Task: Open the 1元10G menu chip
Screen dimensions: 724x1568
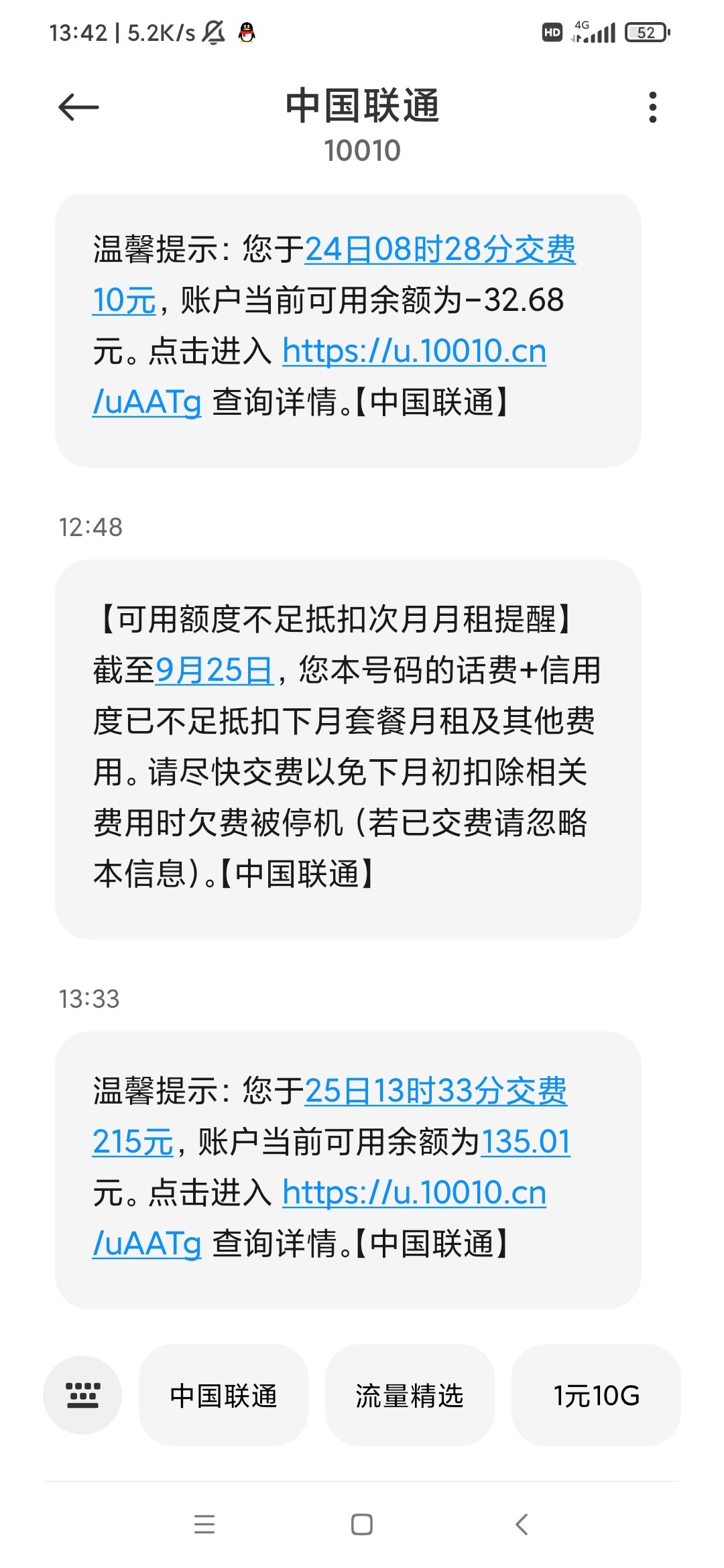Action: coord(596,1395)
